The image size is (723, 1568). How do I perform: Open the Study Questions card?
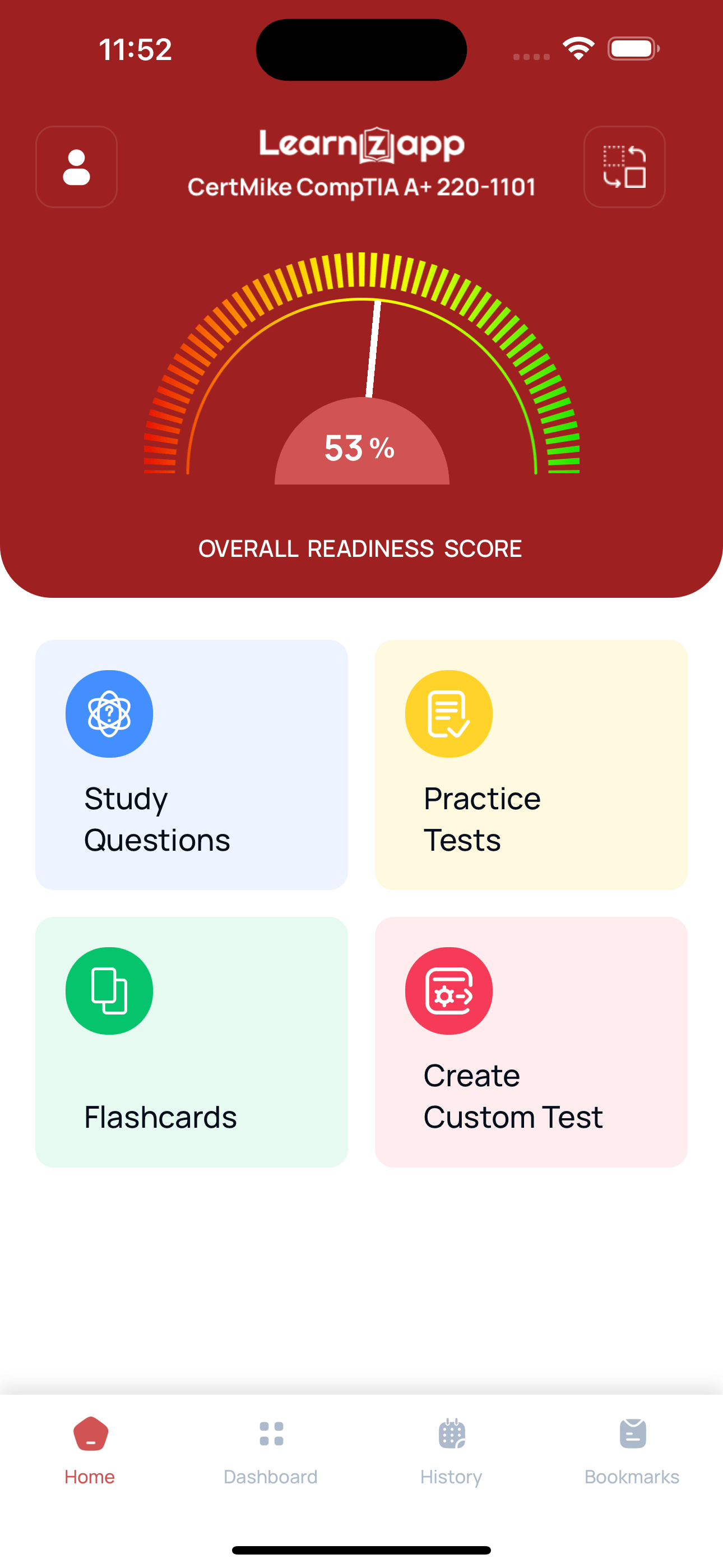pos(191,768)
